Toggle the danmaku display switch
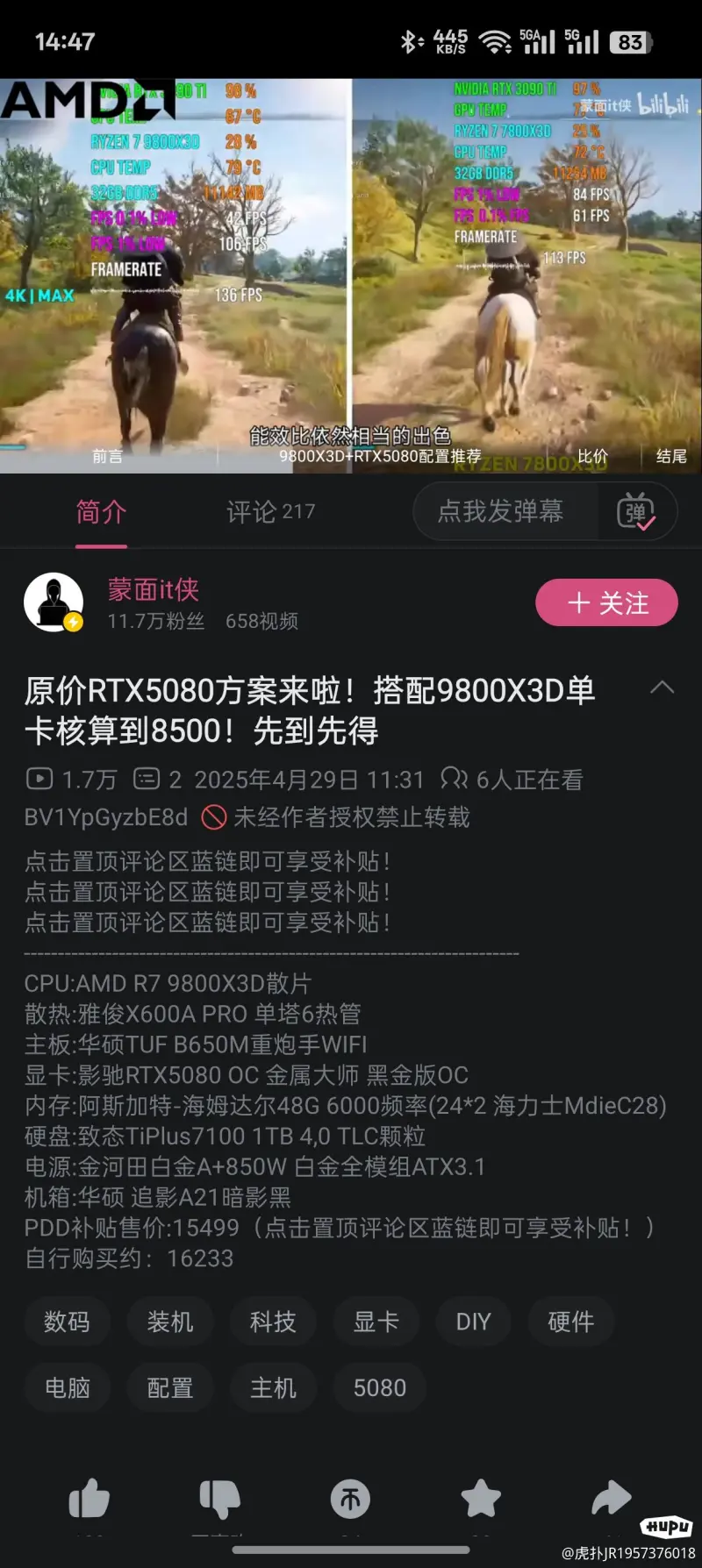Screen dimensions: 702x1568 tap(636, 512)
